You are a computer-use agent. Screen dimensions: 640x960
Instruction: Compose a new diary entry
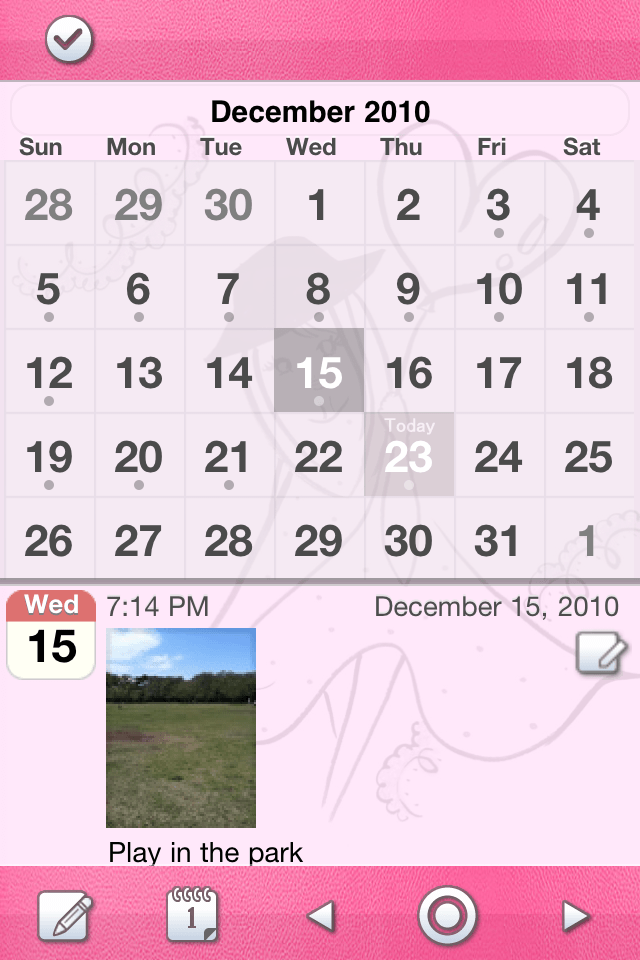coord(66,915)
